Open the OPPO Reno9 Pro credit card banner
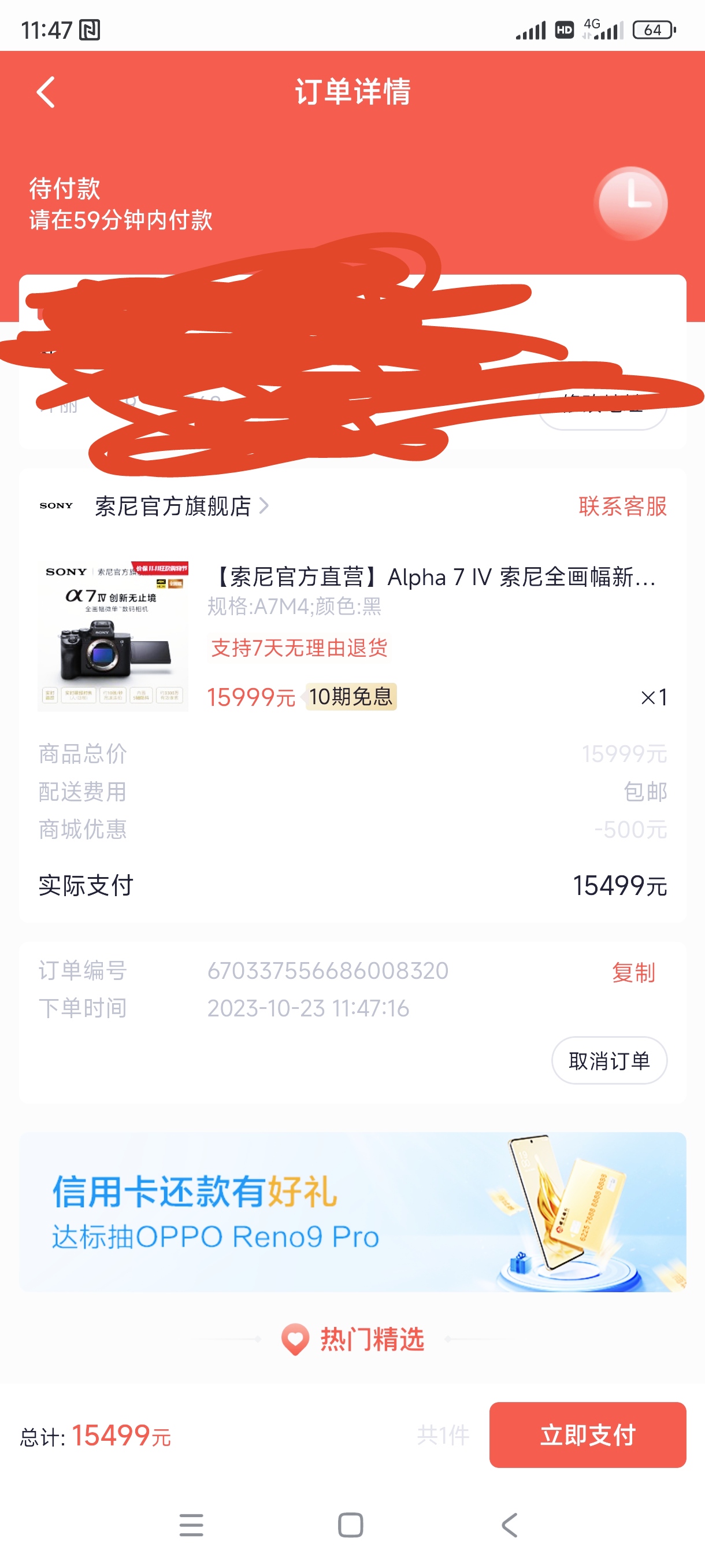 pos(352,1211)
